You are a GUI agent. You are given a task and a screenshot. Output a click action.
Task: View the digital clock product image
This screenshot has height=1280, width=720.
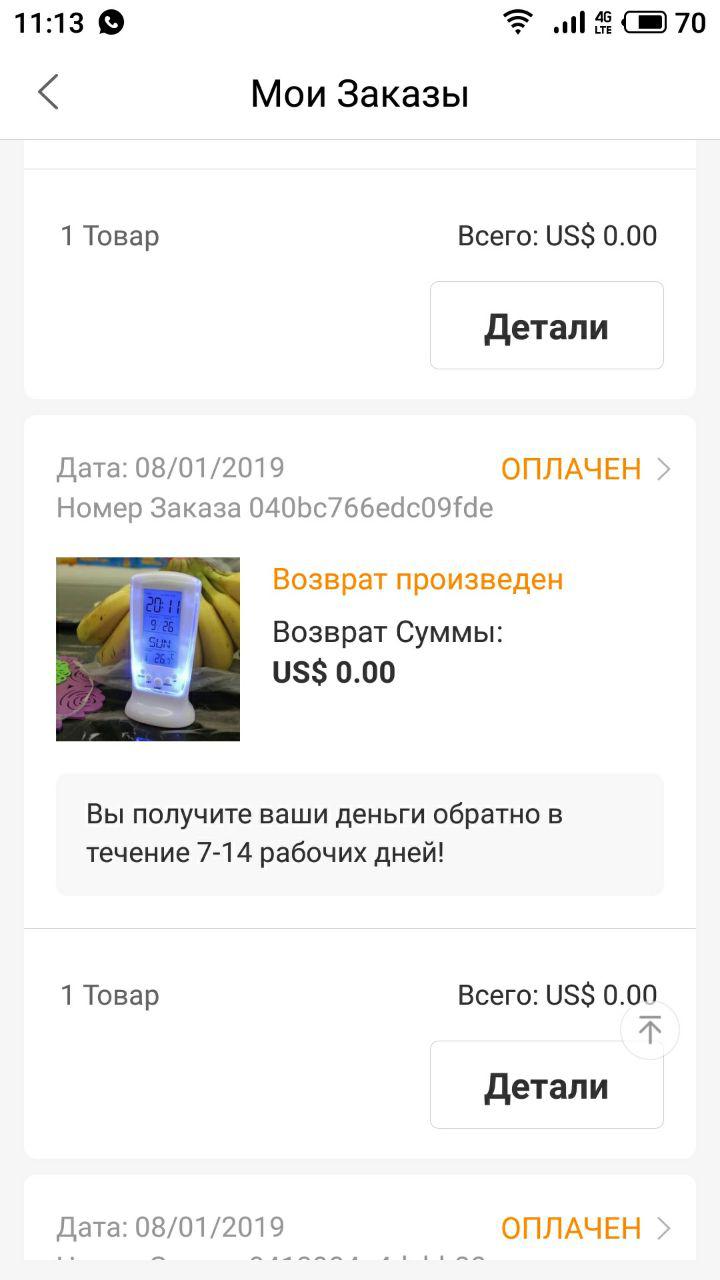[148, 649]
